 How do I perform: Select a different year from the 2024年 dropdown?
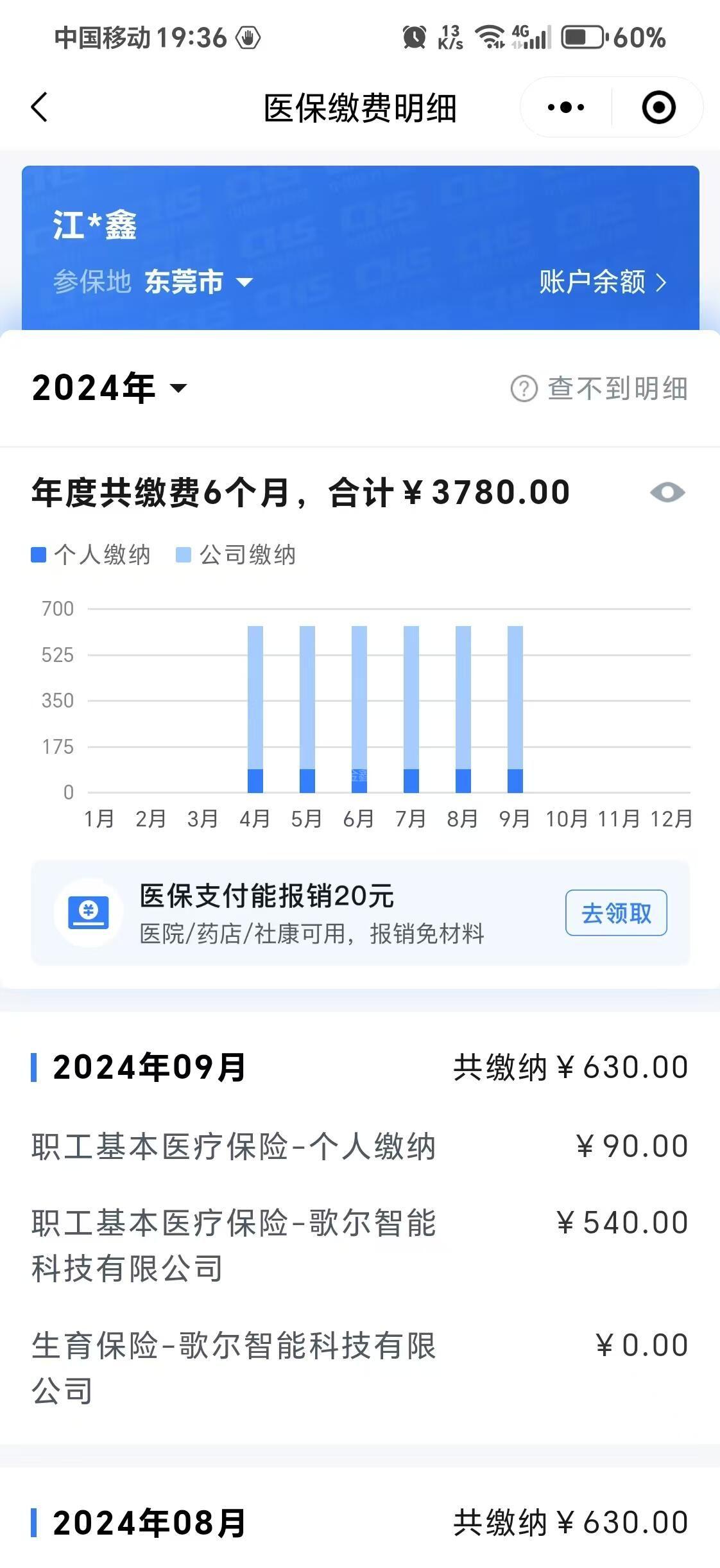pos(110,388)
